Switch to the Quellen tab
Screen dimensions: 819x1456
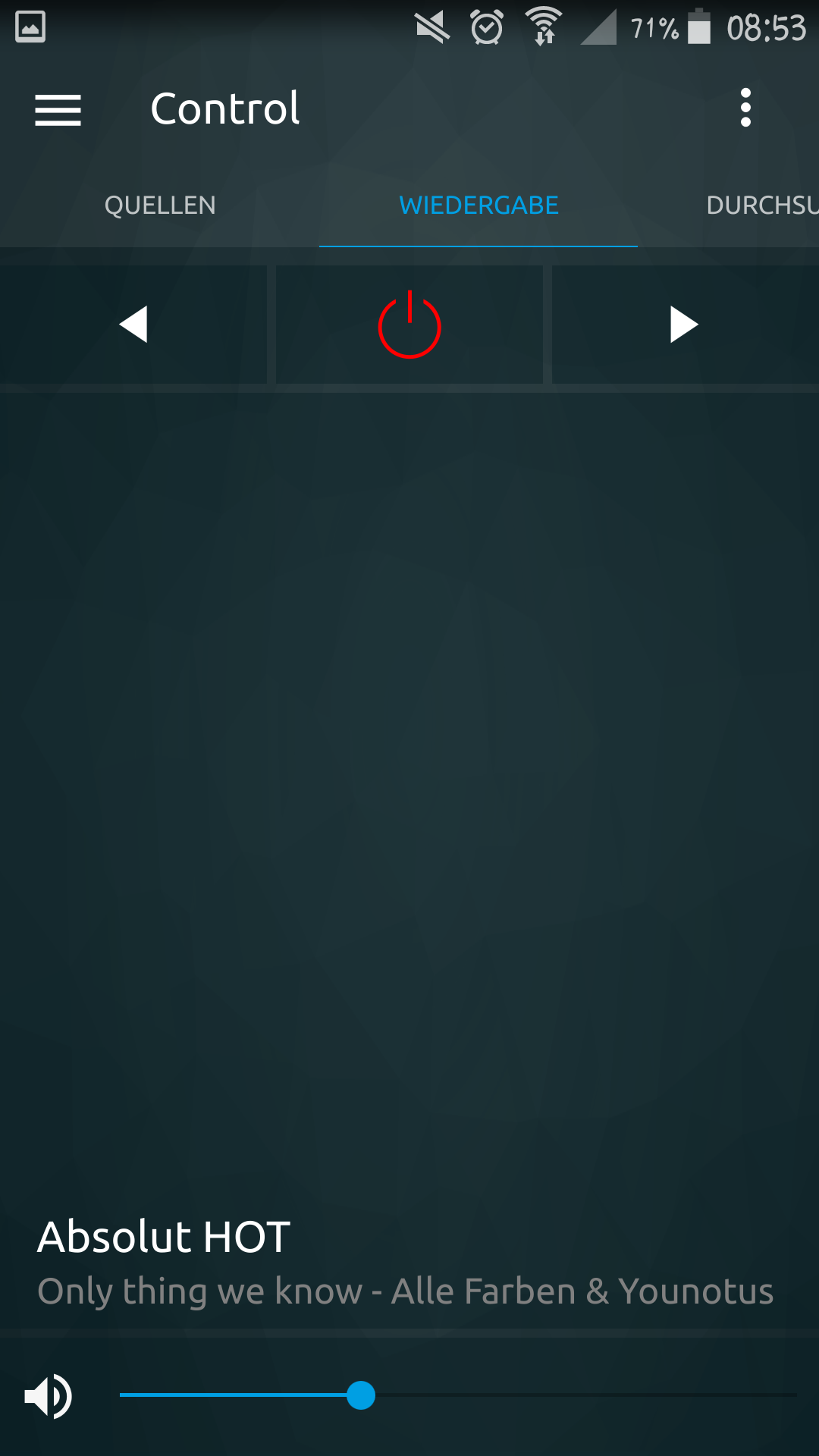160,206
